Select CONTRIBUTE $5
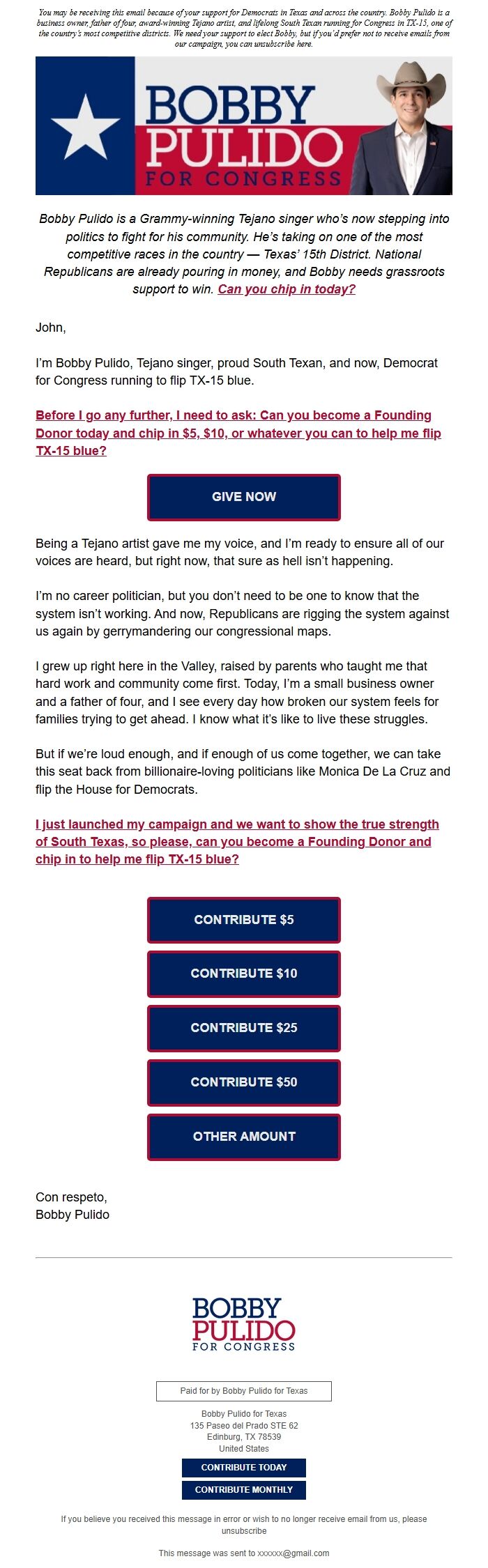The height and width of the screenshot is (1568, 488). tap(243, 920)
